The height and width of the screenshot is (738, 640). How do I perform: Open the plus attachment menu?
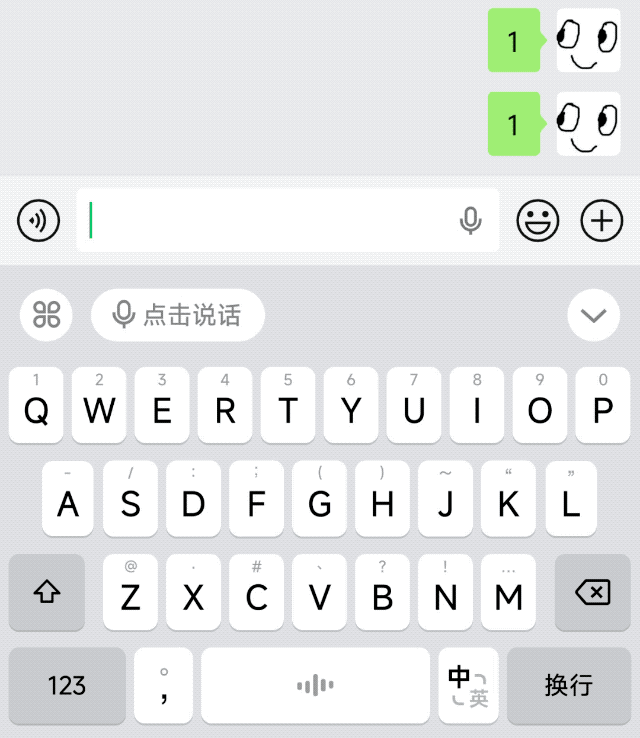click(x=602, y=220)
